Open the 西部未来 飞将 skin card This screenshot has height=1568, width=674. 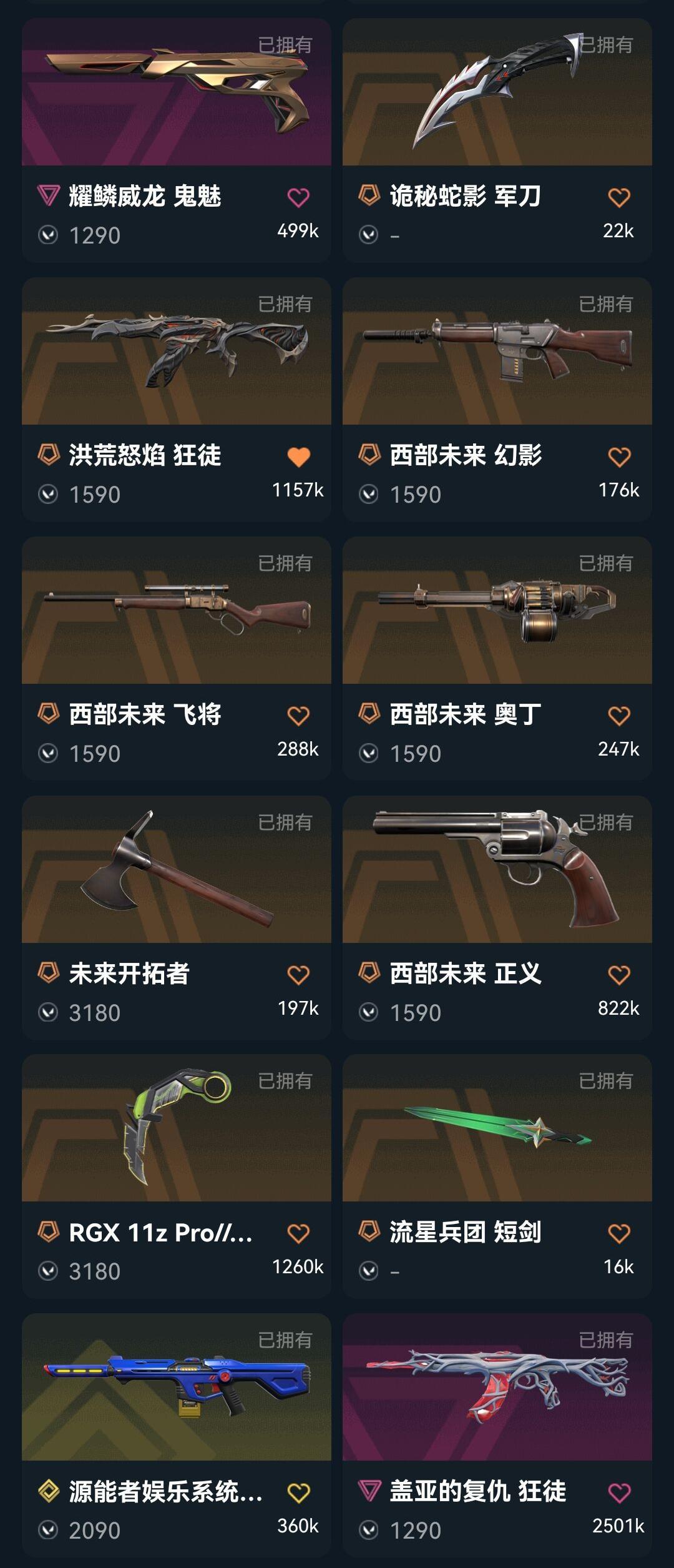tap(177, 658)
